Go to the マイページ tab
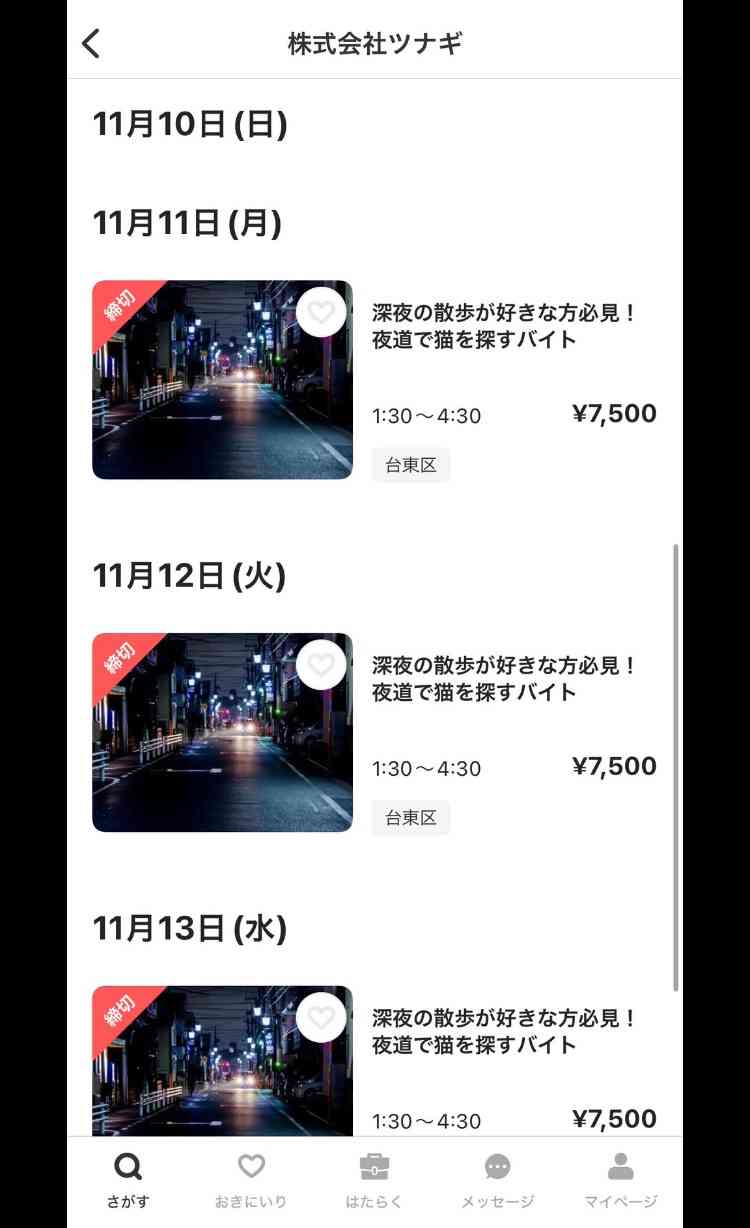 [x=621, y=1180]
